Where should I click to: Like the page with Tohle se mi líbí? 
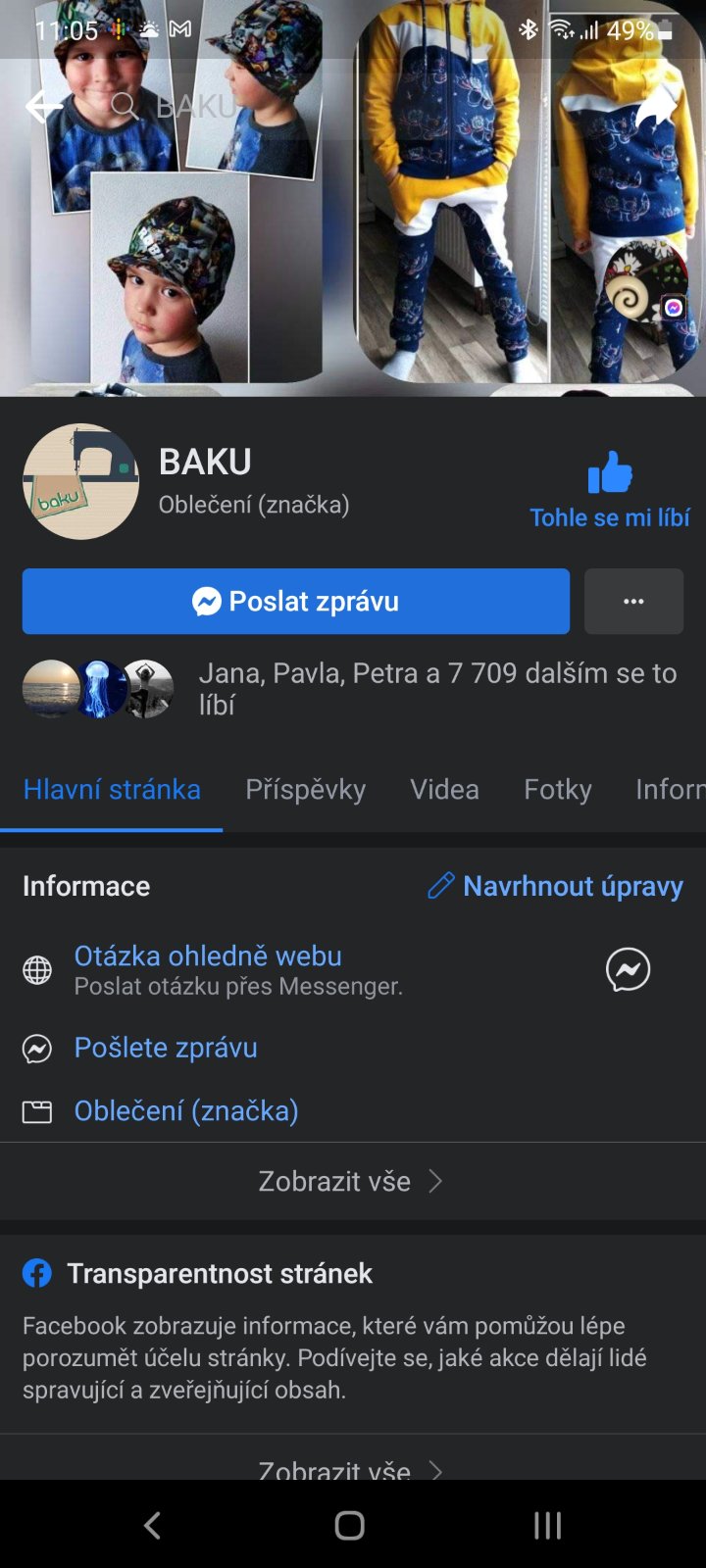(609, 490)
